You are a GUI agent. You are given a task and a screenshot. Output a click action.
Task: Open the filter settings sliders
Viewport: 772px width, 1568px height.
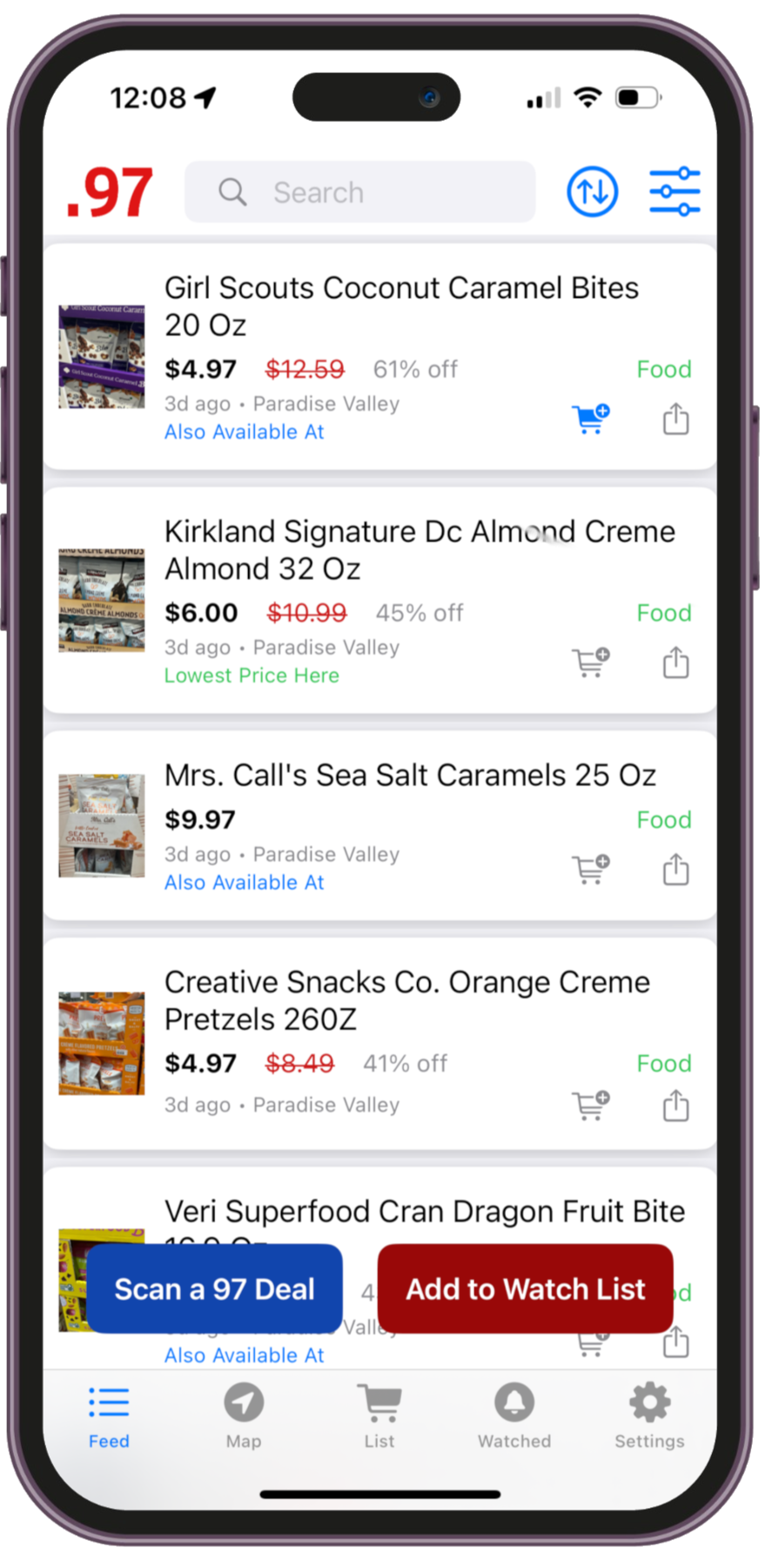point(675,192)
